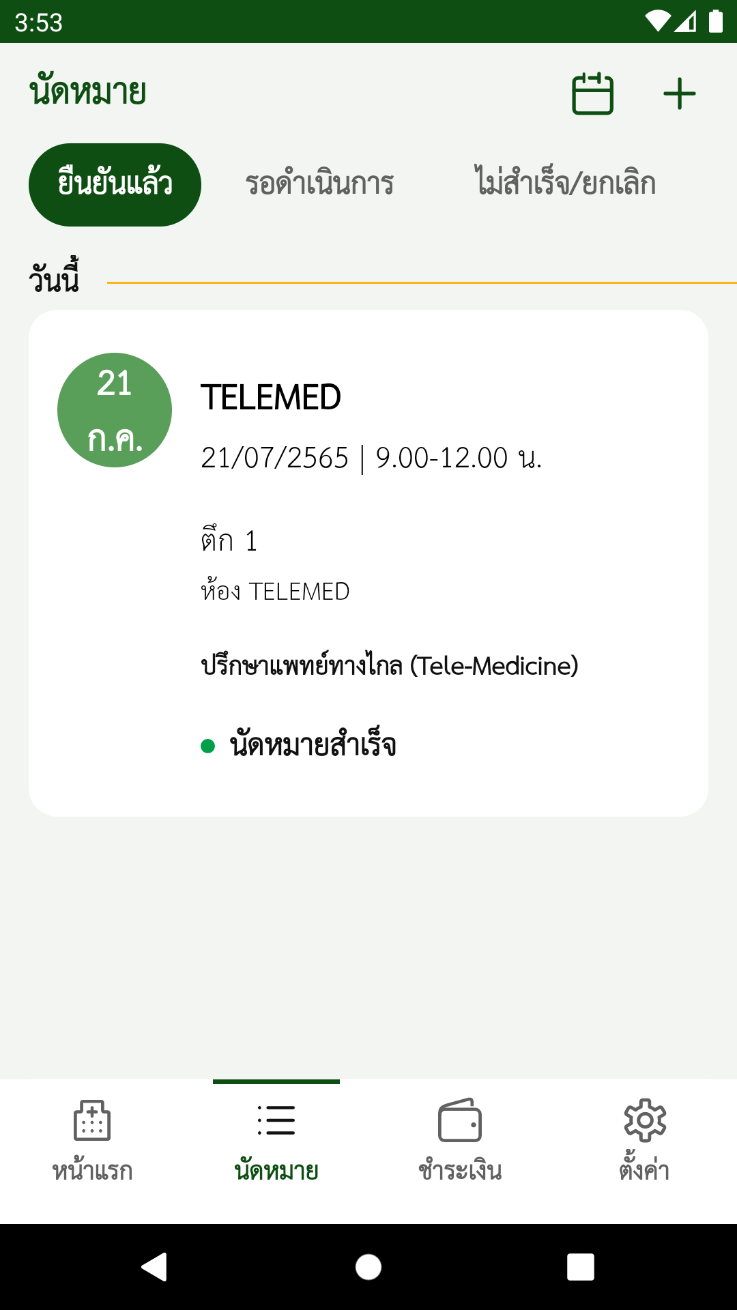Show the ไม่สำเร็จ/ยกเลิก appointments tab
Viewport: 737px width, 1310px height.
(x=564, y=184)
